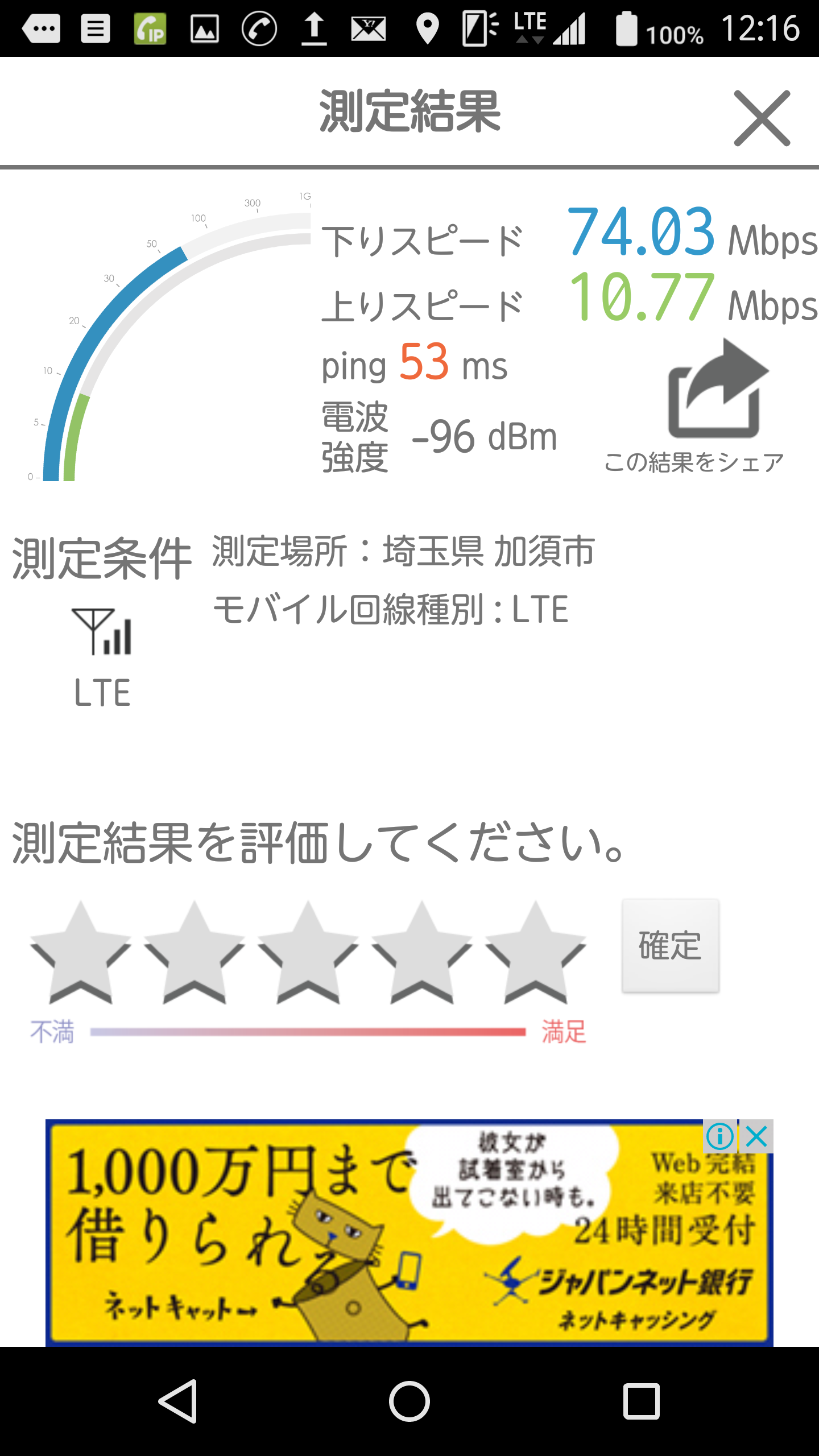Rate the result five stars
The height and width of the screenshot is (1456, 819).
[x=535, y=953]
